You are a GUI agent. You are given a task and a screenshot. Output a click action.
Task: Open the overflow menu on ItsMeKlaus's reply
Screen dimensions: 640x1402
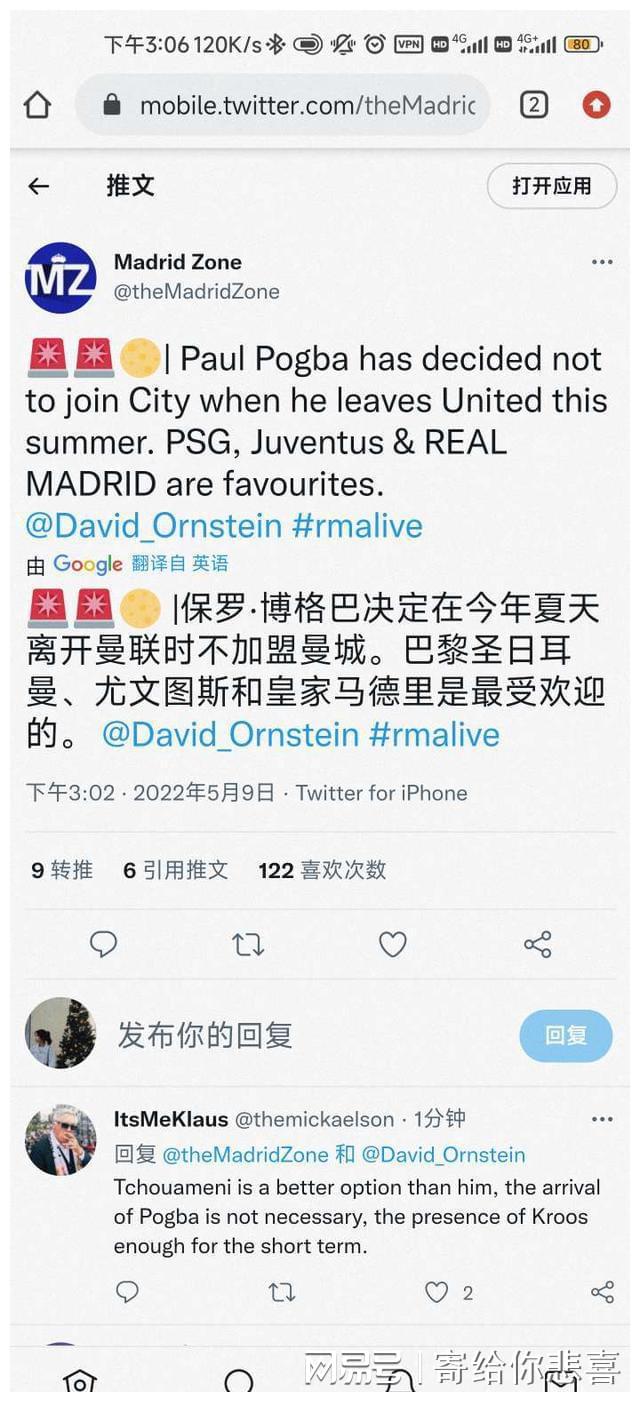601,1119
